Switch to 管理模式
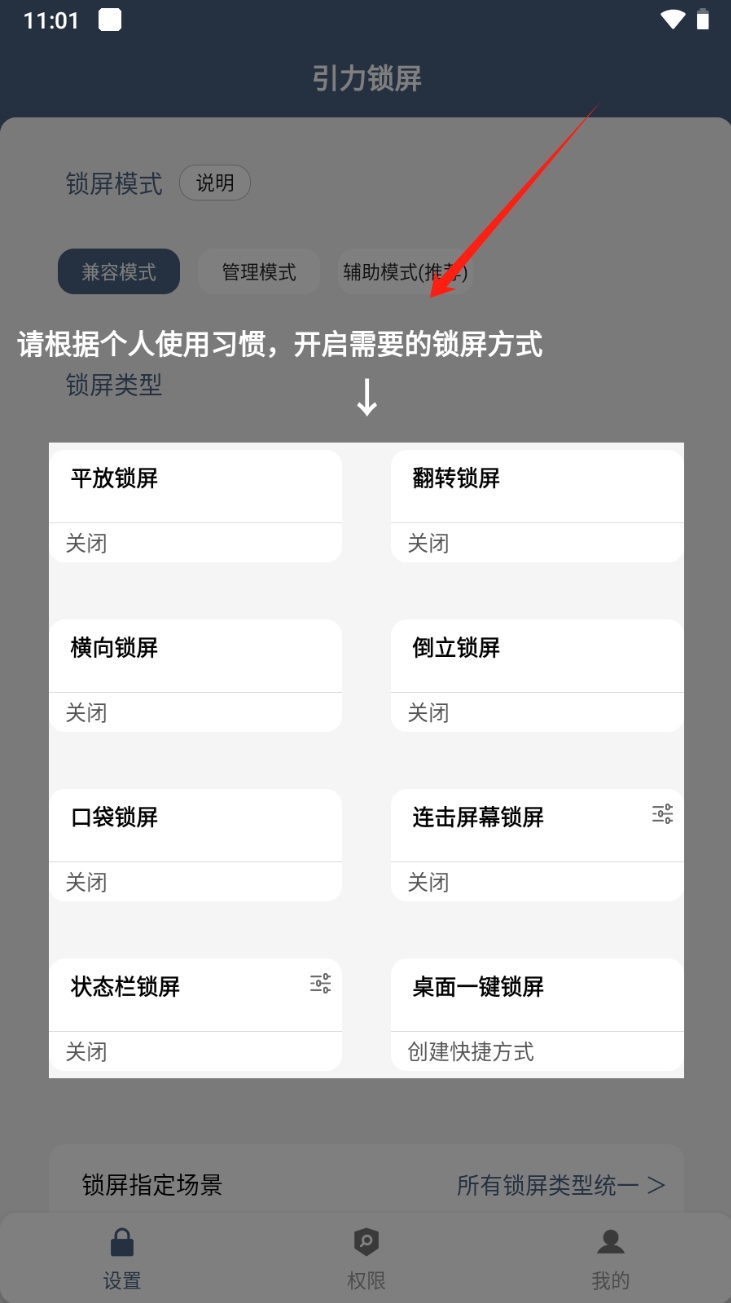This screenshot has width=731, height=1303. [x=259, y=272]
